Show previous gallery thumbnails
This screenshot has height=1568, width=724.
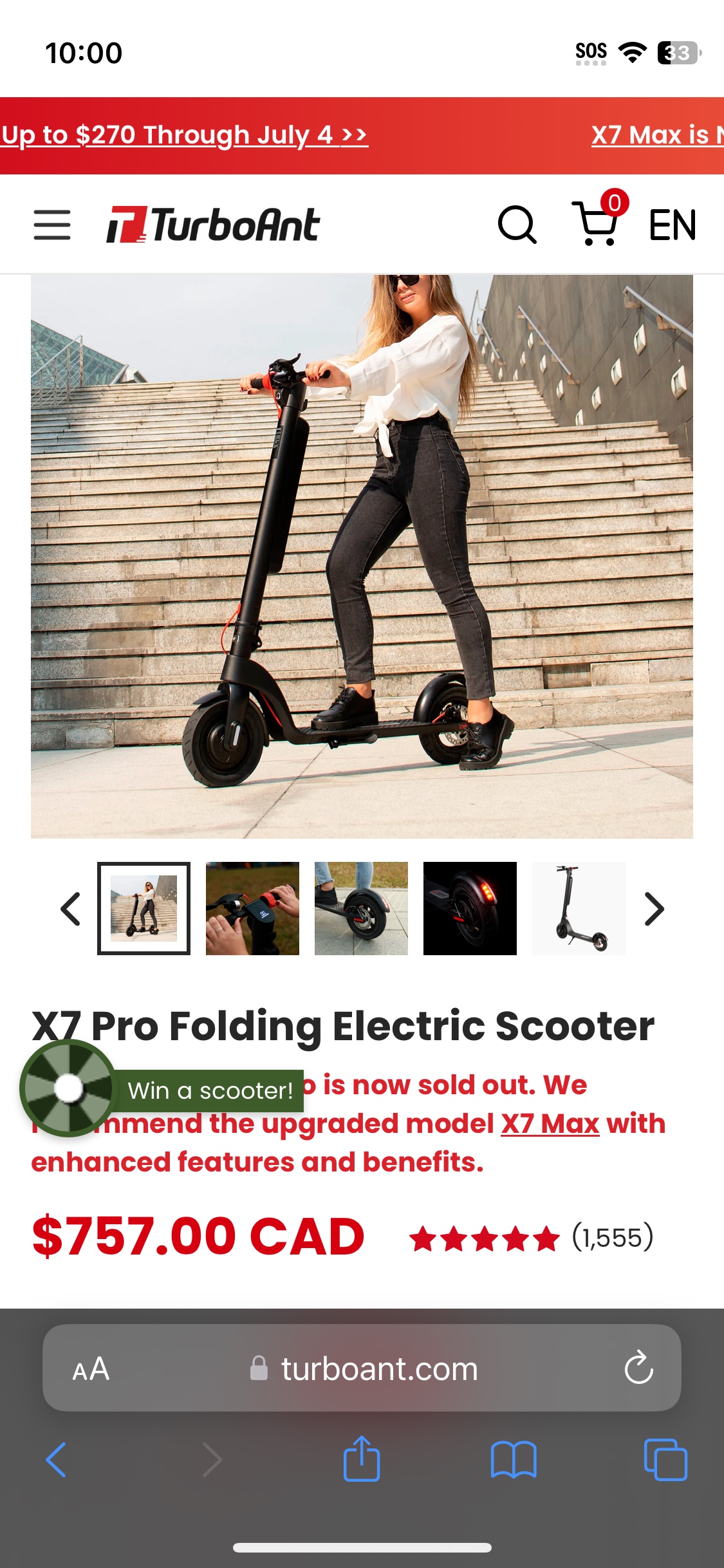70,909
